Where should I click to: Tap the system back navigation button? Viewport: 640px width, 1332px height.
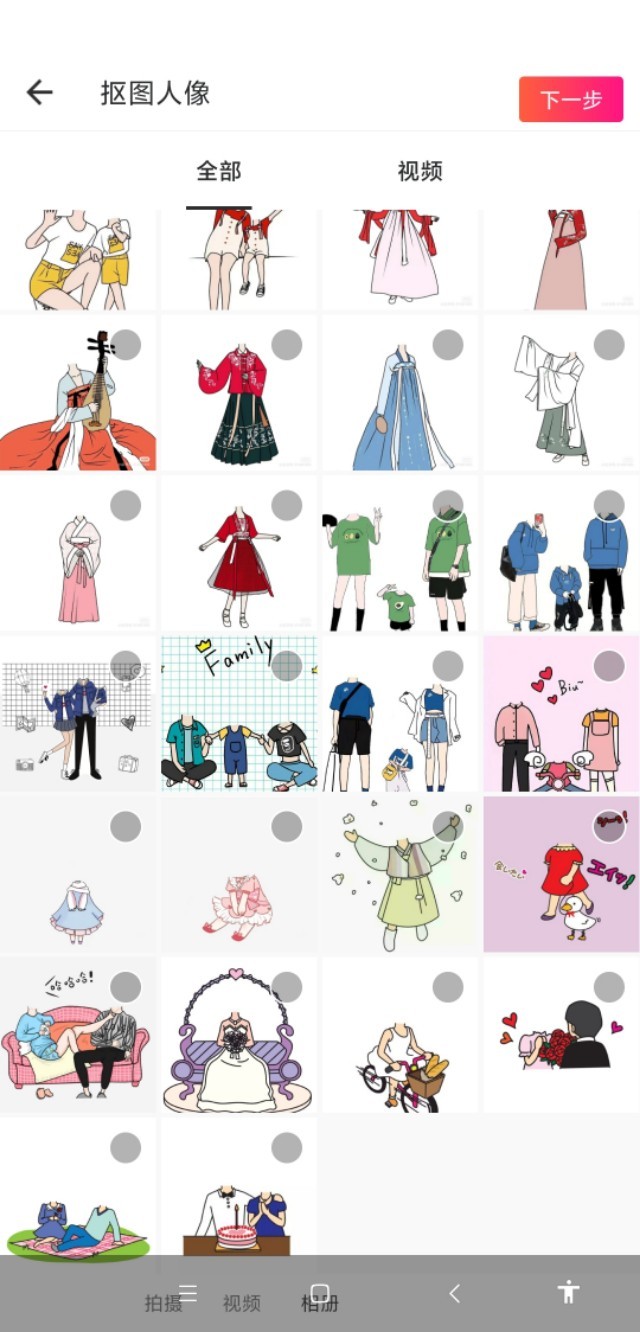pos(454,1293)
